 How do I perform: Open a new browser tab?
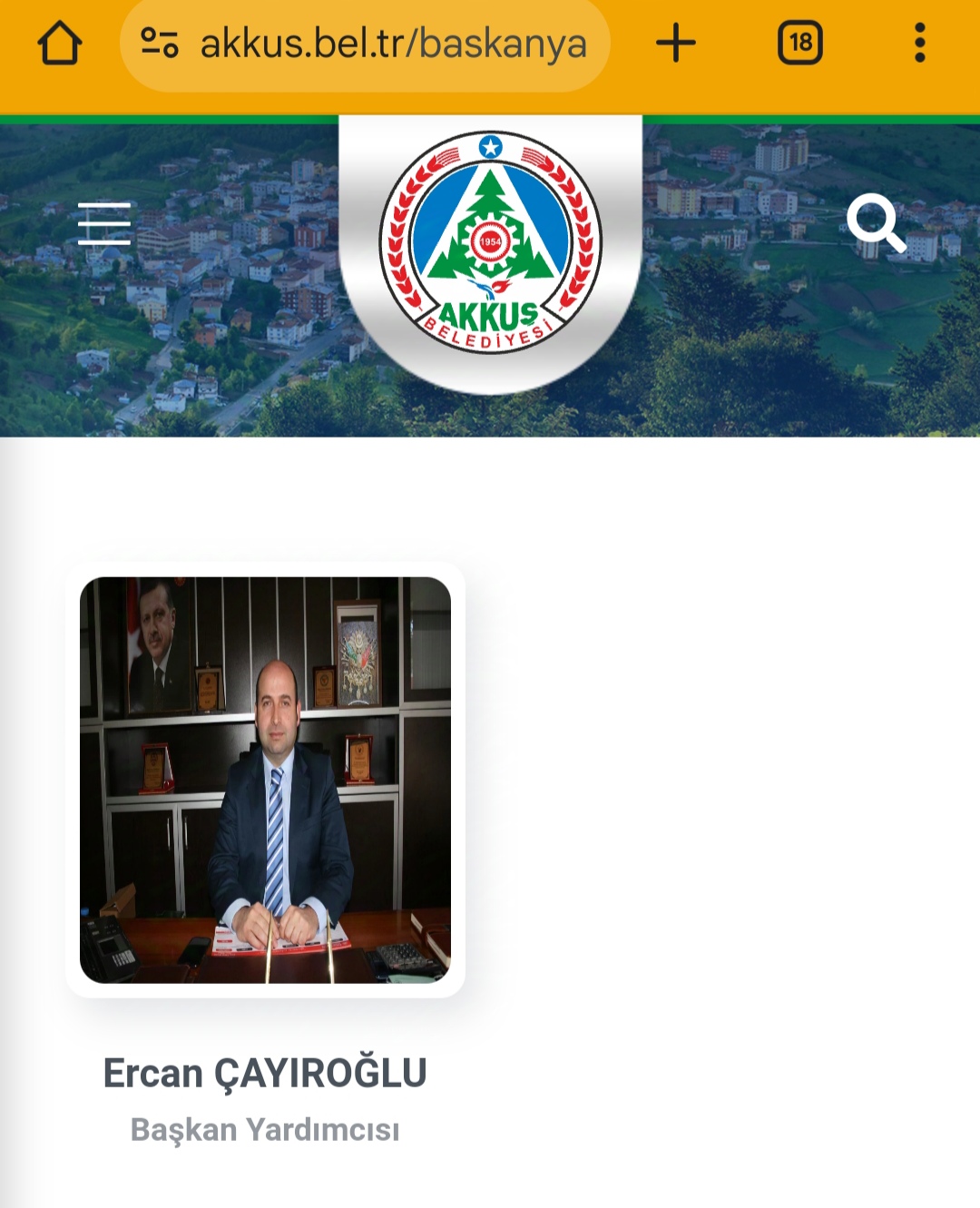pos(675,43)
